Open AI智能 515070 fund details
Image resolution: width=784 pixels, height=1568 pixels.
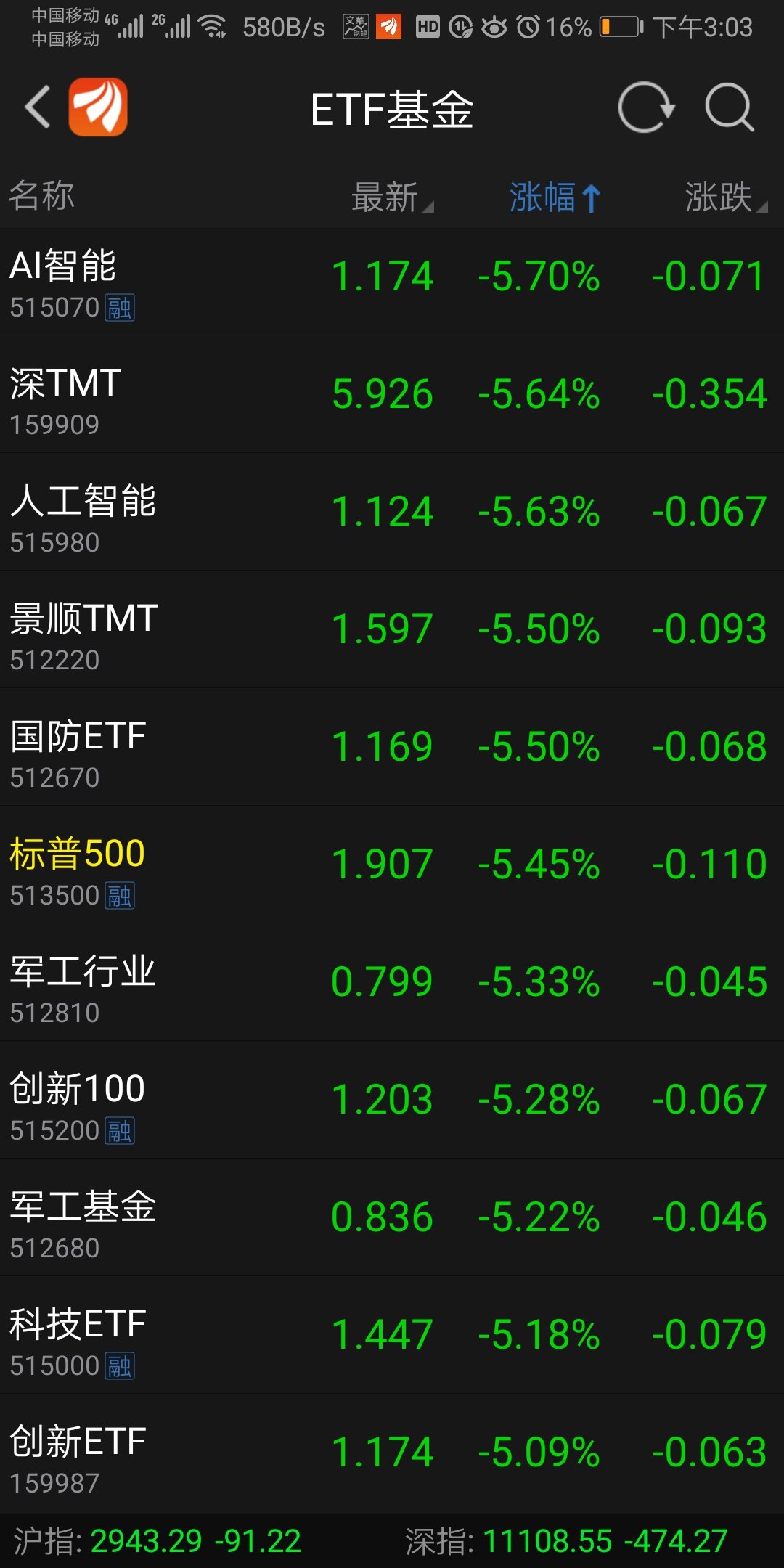392,282
